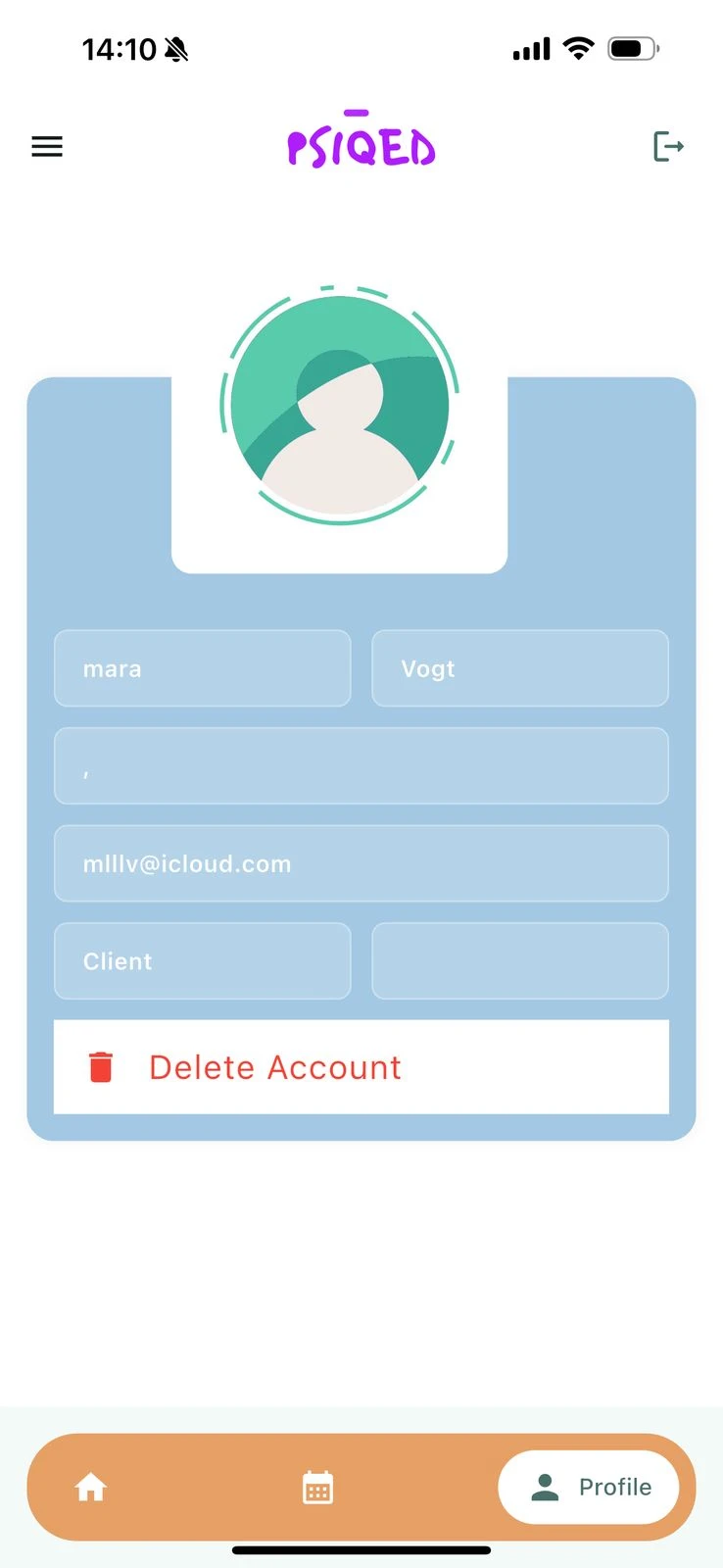Go to the Home tab
The image size is (723, 1568).
tap(91, 1488)
